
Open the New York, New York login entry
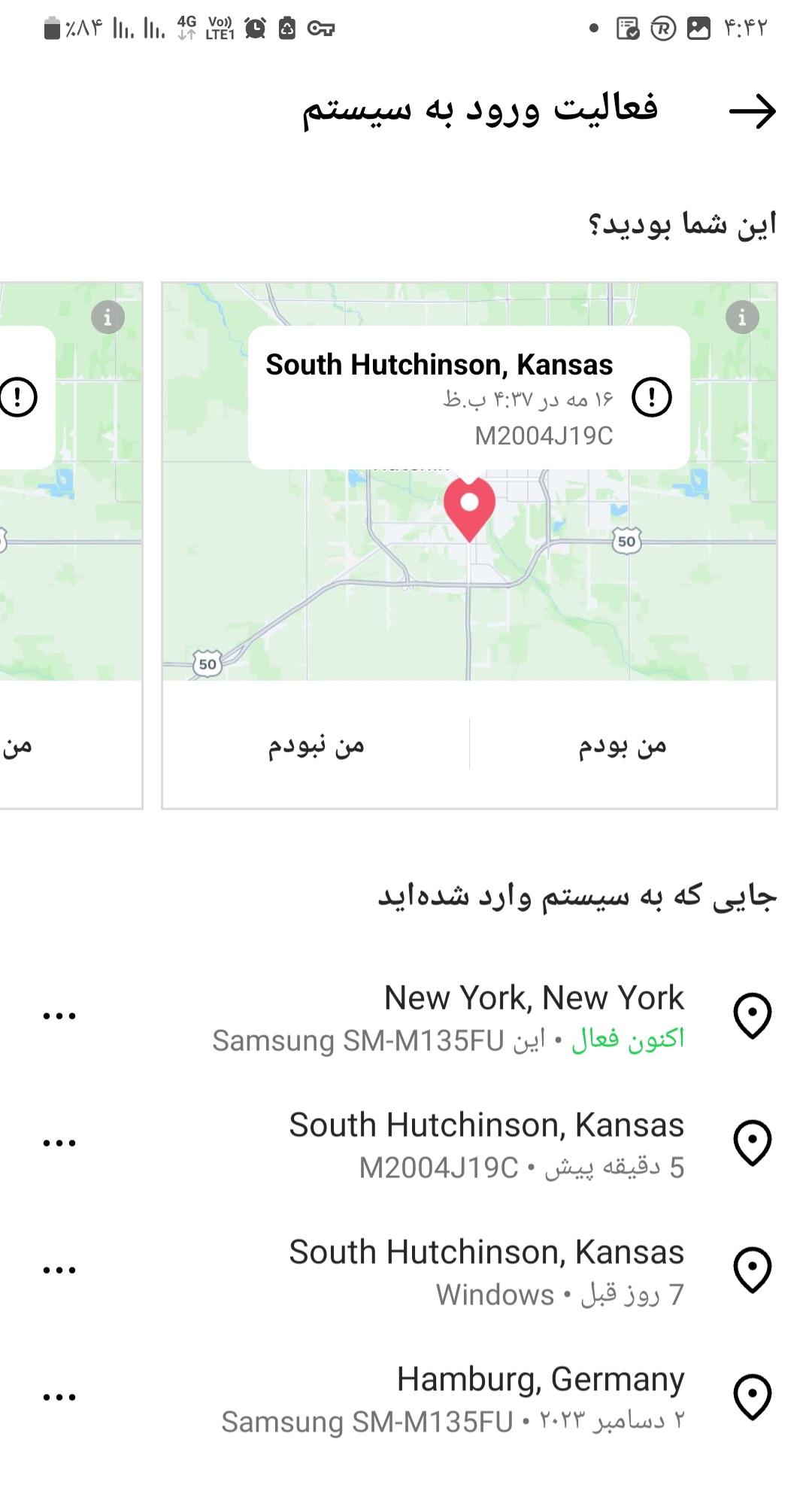(x=481, y=1017)
